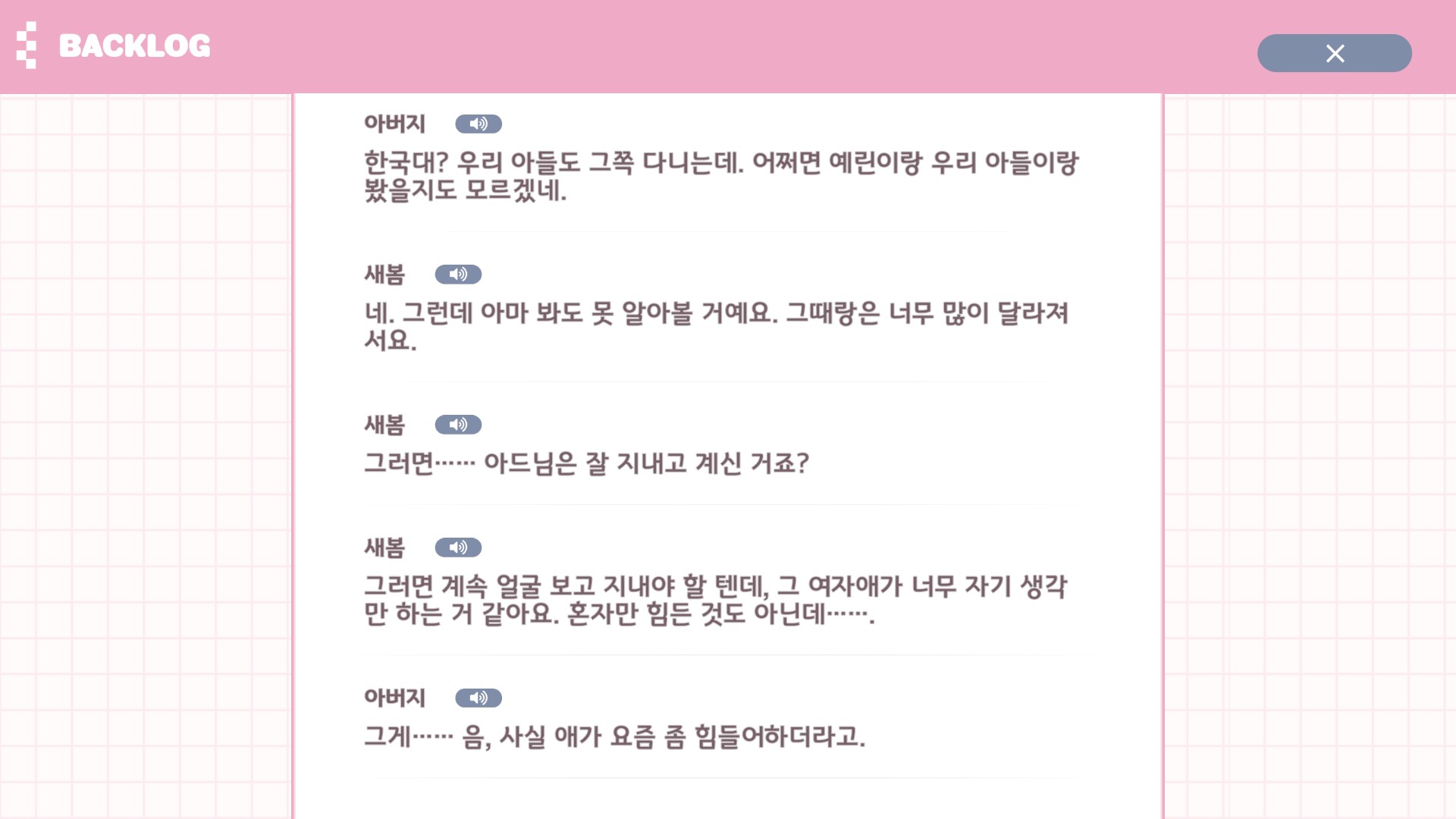Play voice for 새봄's 아드님은 잘 지내고 line
Screen dimensions: 1456x819
click(x=457, y=425)
